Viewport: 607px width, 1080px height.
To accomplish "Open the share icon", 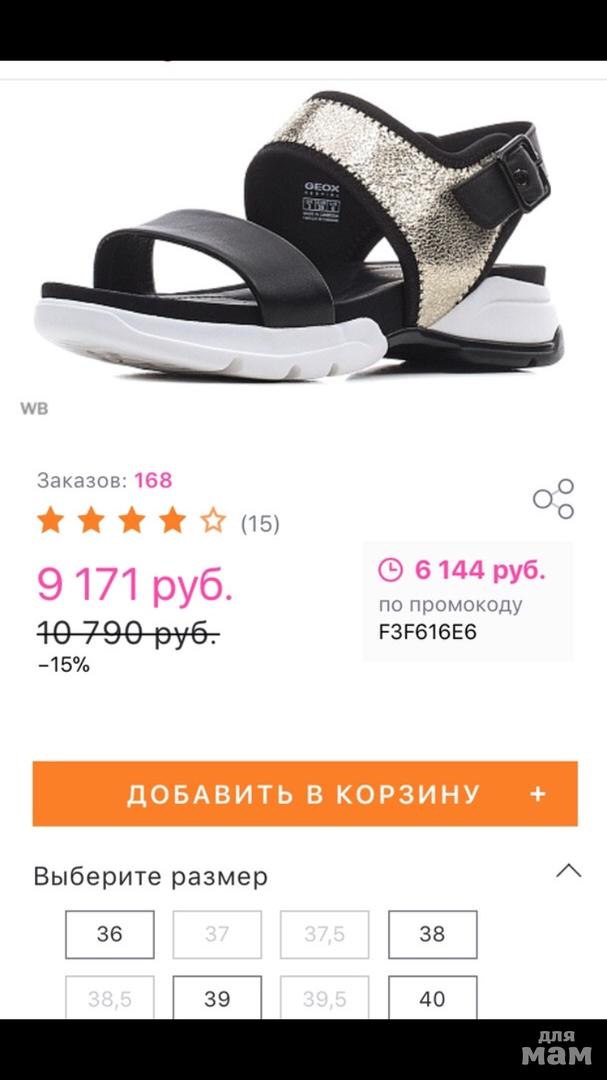I will (553, 499).
